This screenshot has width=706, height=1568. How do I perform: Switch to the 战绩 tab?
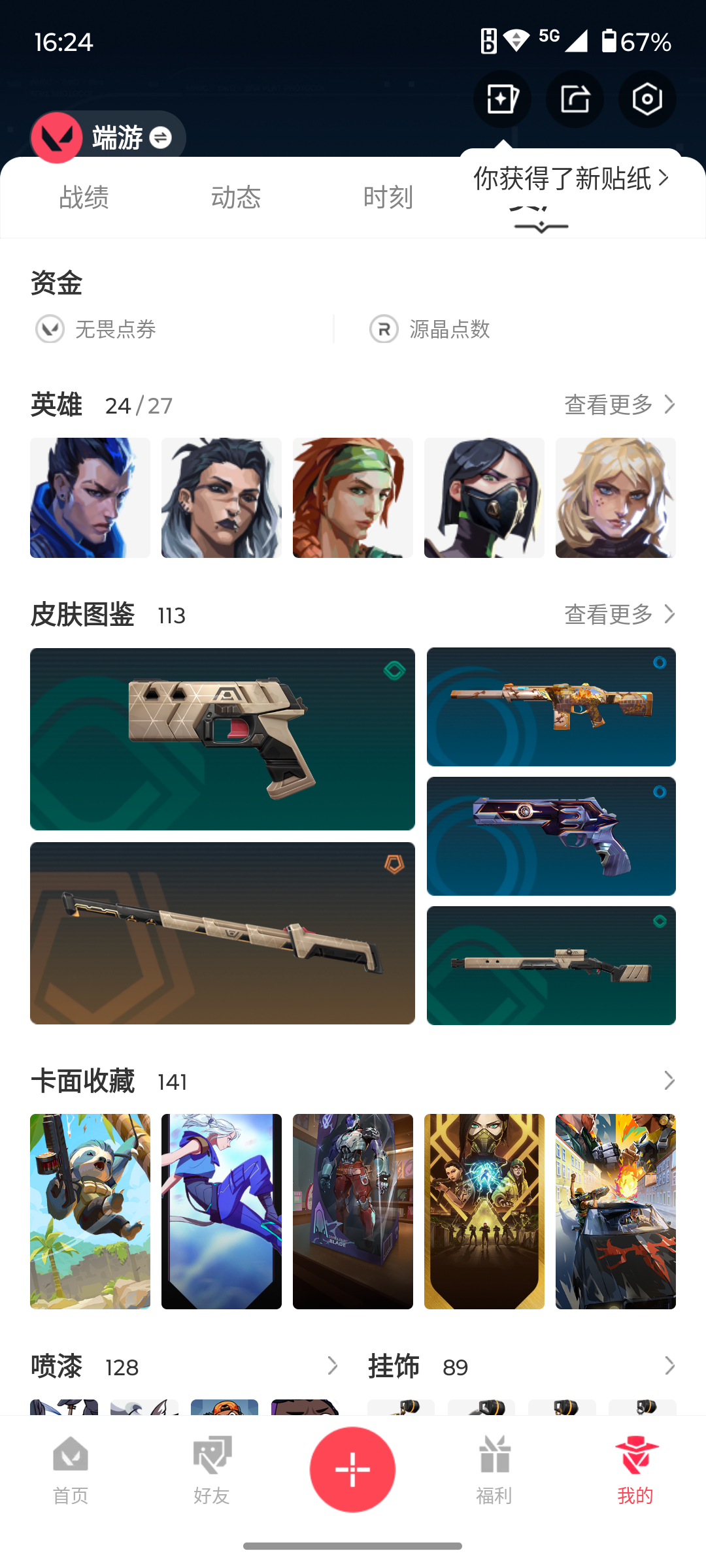coord(84,197)
